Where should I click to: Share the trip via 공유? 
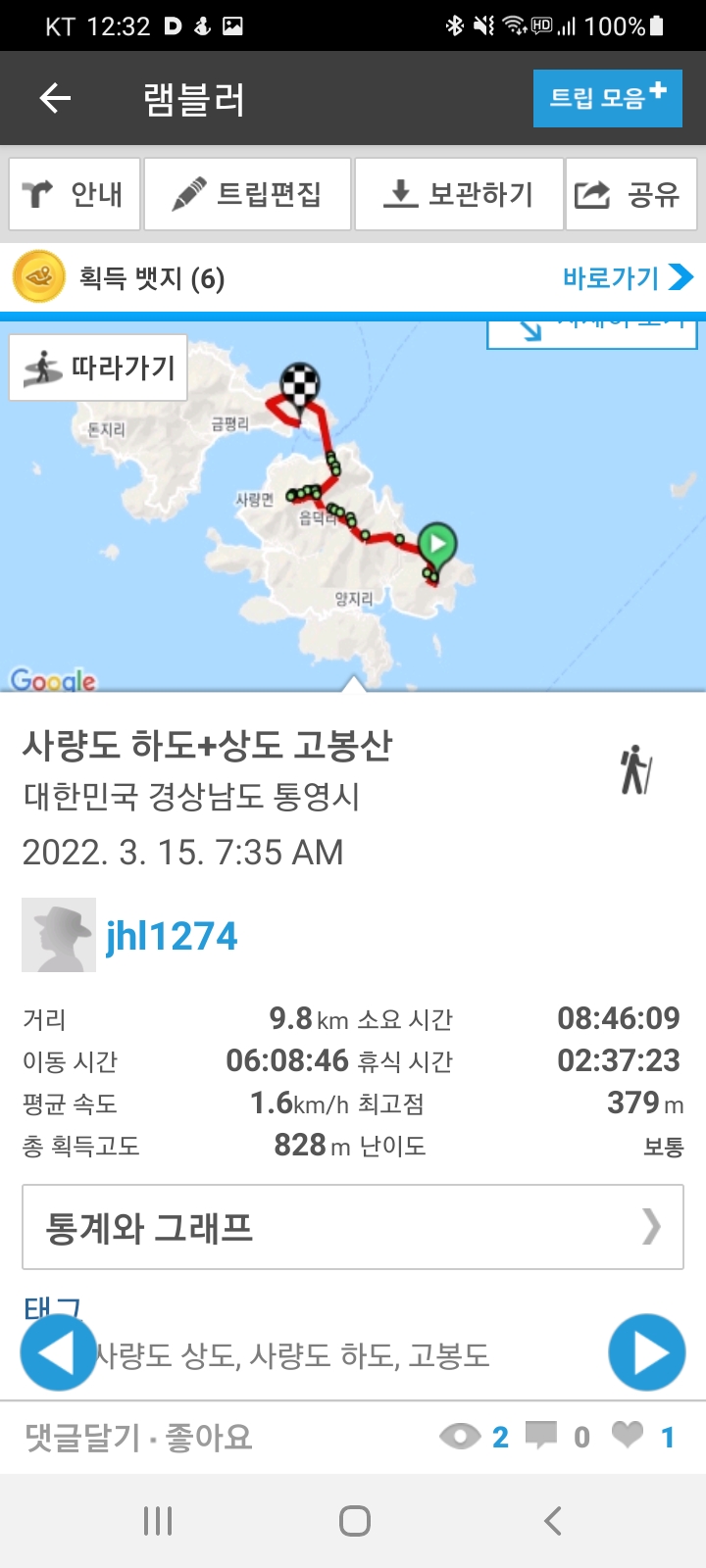[630, 194]
